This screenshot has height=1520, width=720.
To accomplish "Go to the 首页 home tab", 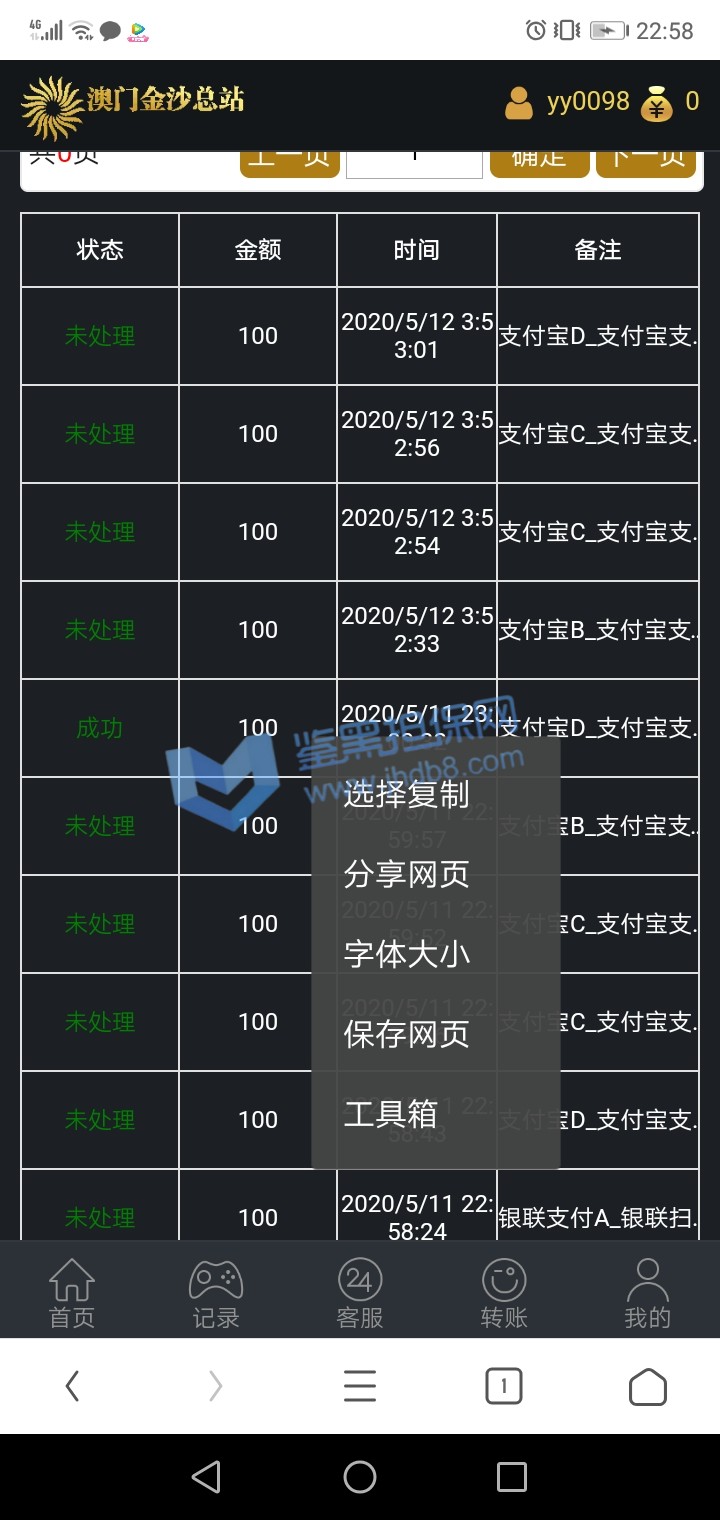I will click(x=72, y=1292).
